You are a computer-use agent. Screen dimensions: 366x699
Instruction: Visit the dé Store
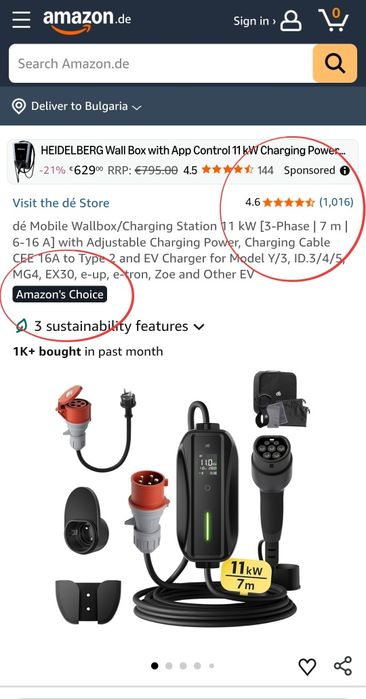pos(61,203)
